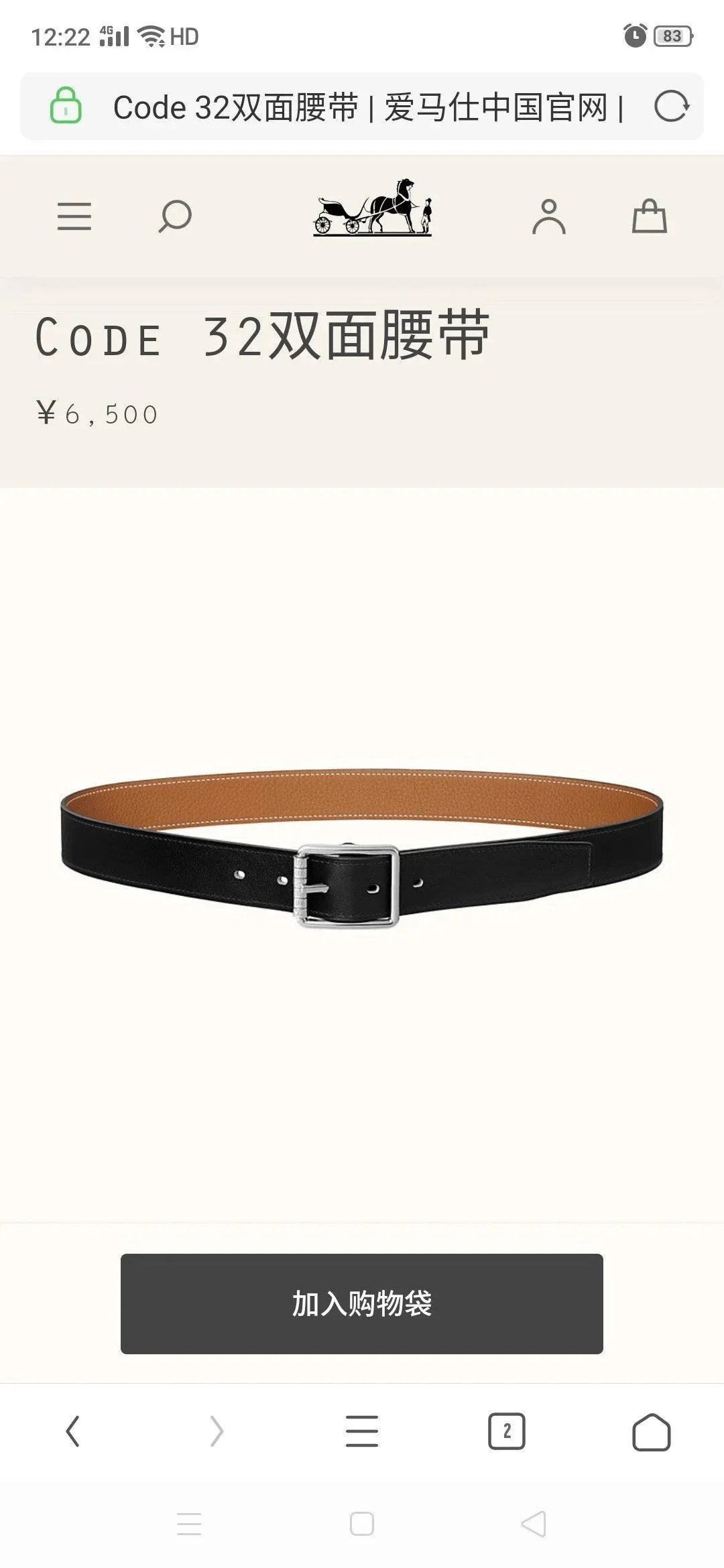This screenshot has height=1568, width=724.
Task: Go back using the browser back arrow
Action: click(x=73, y=1431)
